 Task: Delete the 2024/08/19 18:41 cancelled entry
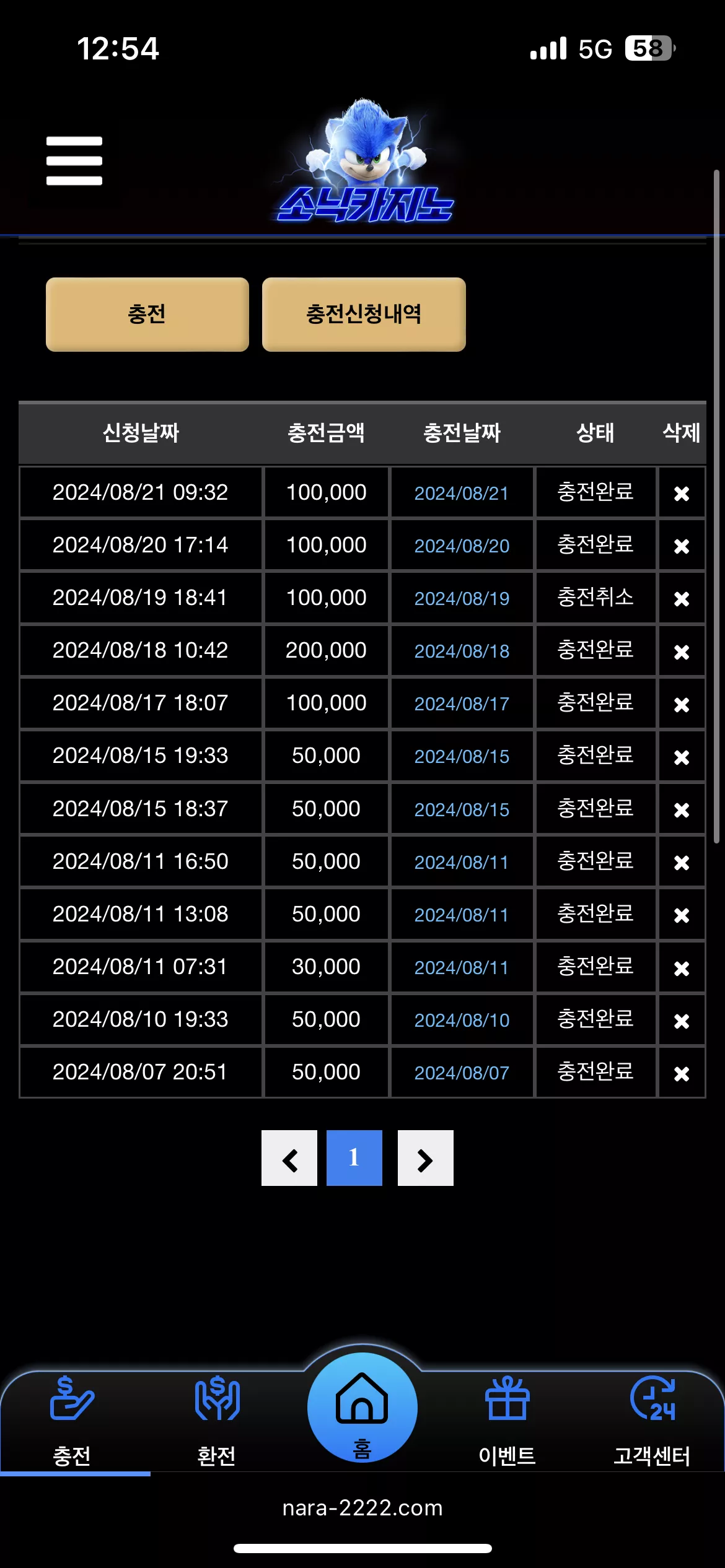[682, 599]
